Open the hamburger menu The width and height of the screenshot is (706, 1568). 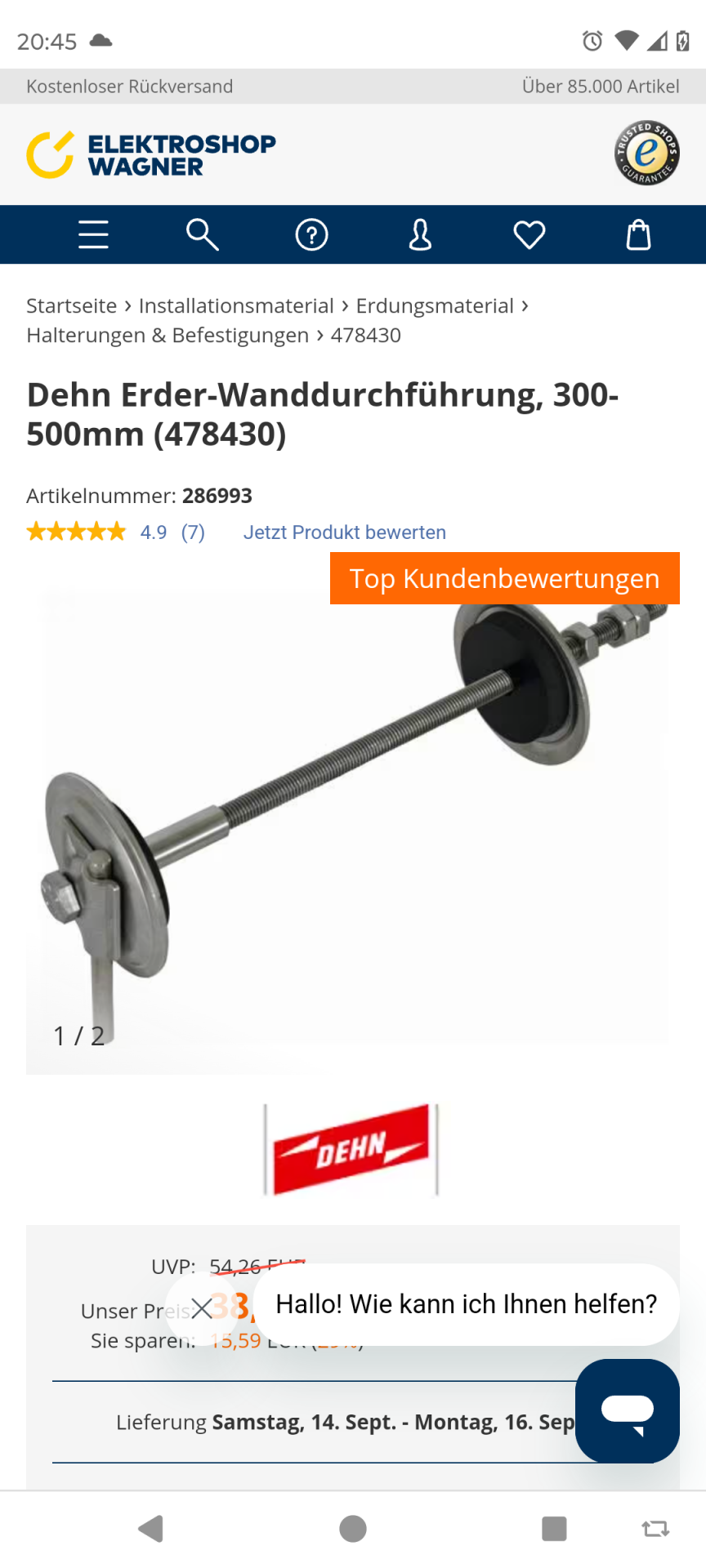coord(93,235)
